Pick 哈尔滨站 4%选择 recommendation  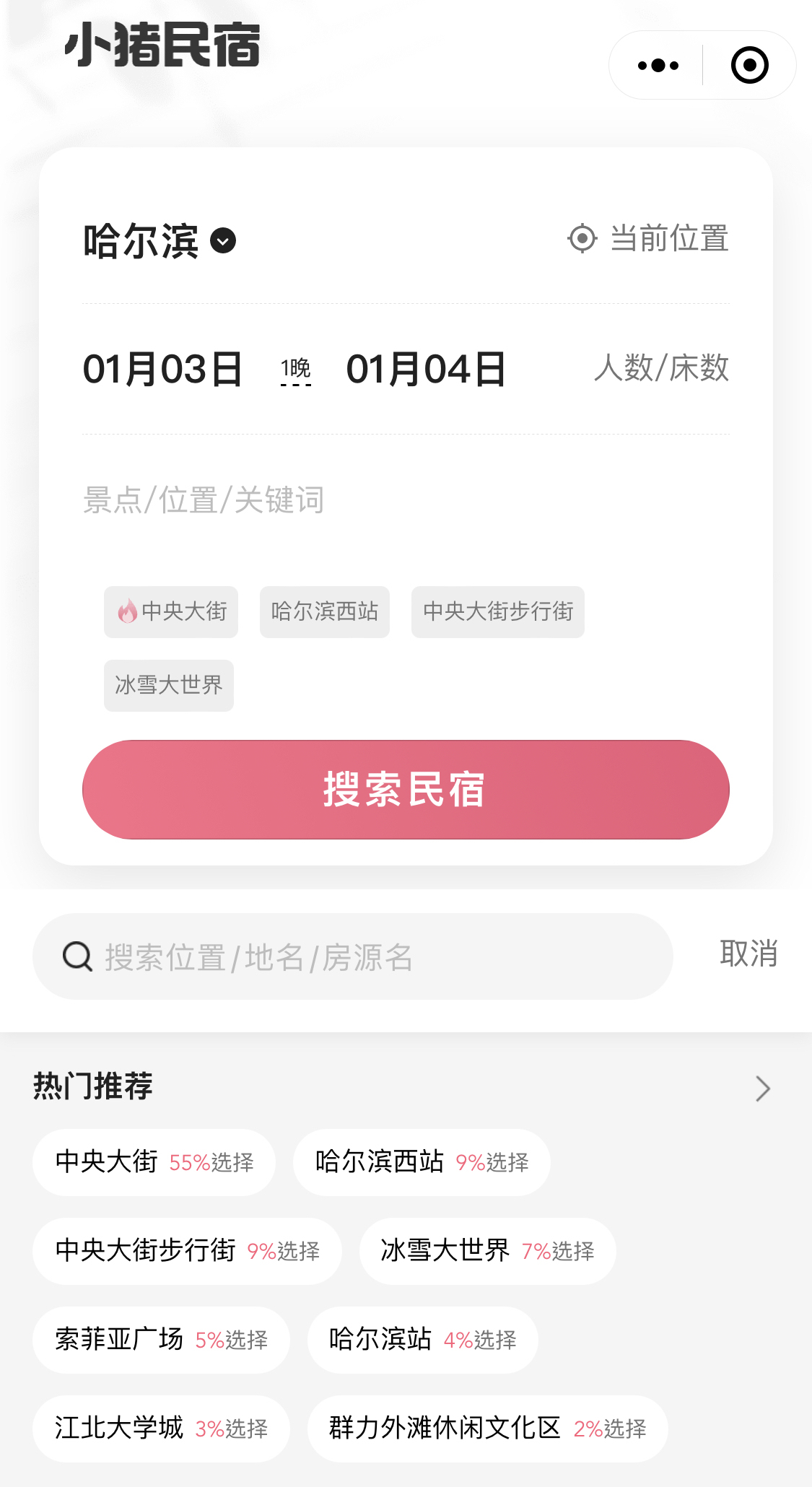pos(423,1340)
